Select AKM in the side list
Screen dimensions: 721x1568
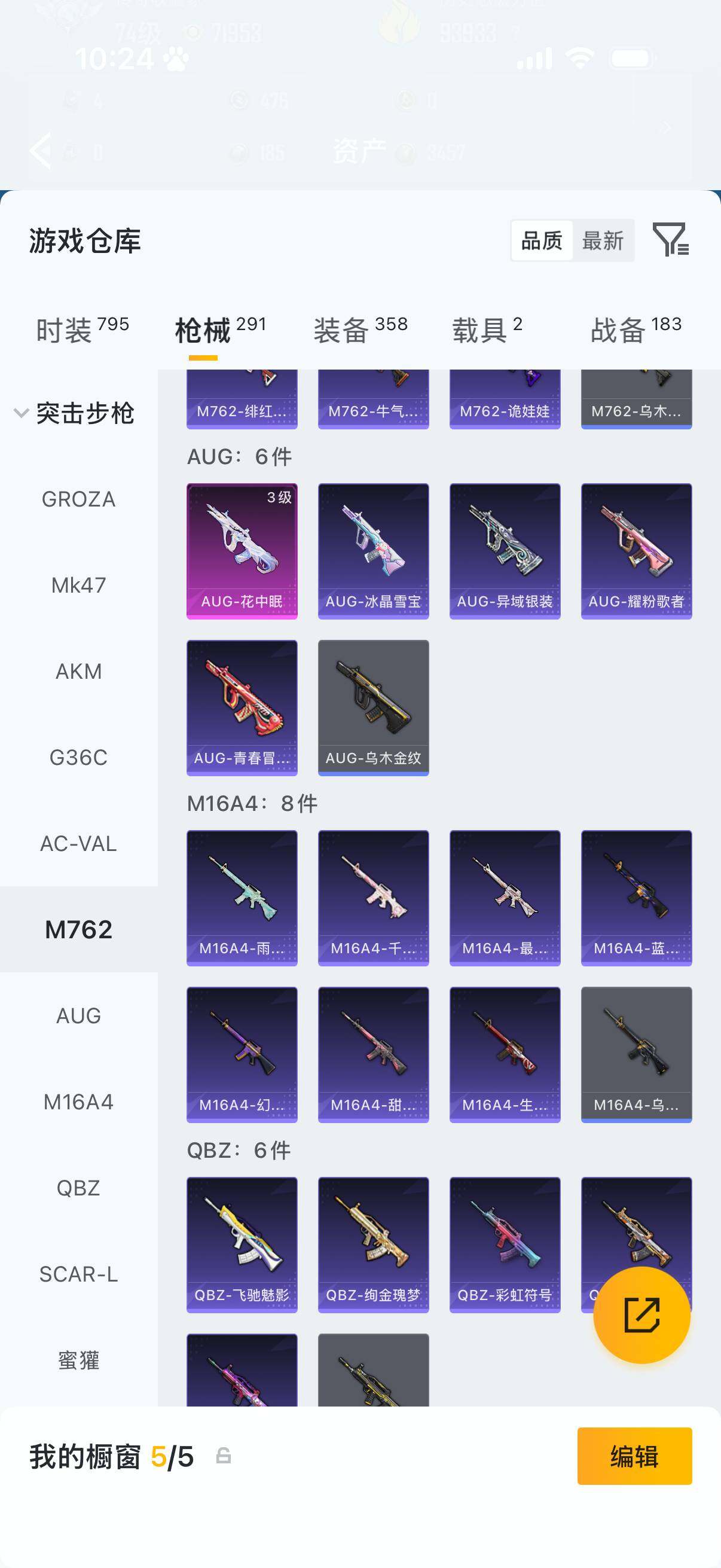[x=78, y=672]
